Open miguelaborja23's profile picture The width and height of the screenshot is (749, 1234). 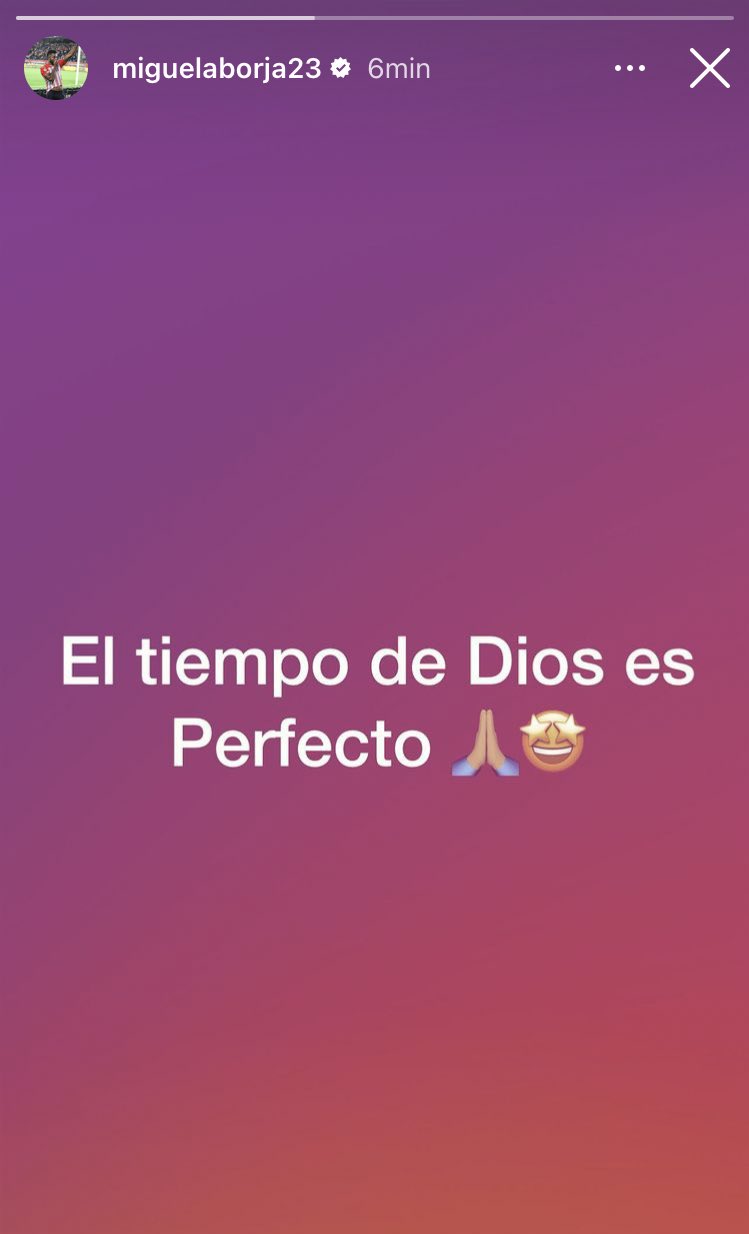click(x=55, y=68)
